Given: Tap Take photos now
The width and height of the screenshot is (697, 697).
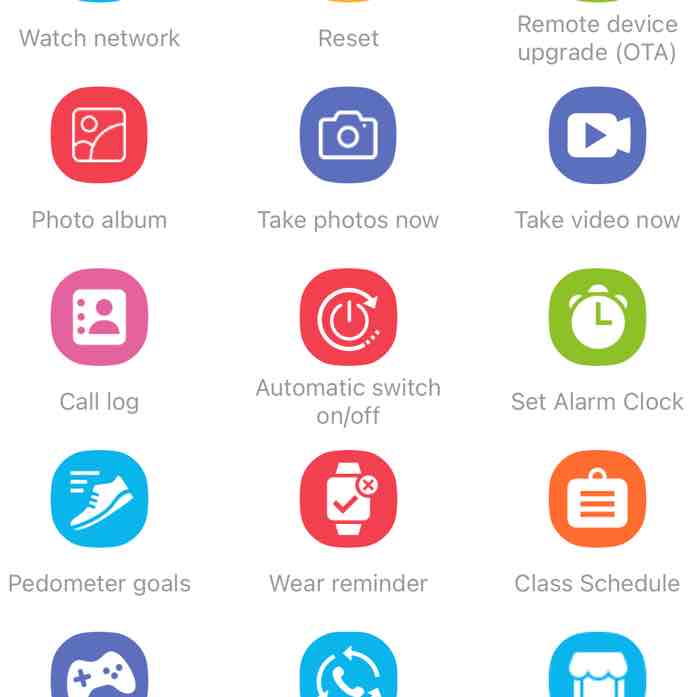Looking at the screenshot, I should 348,136.
